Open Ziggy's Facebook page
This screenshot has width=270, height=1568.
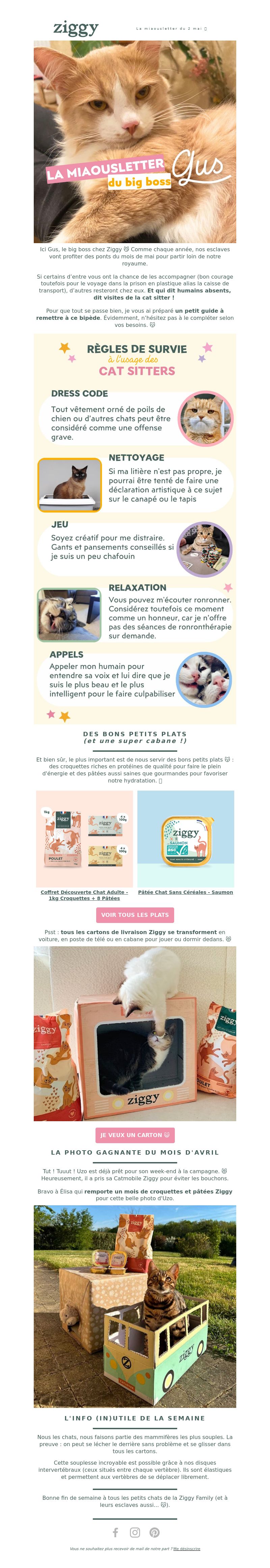(115, 1533)
